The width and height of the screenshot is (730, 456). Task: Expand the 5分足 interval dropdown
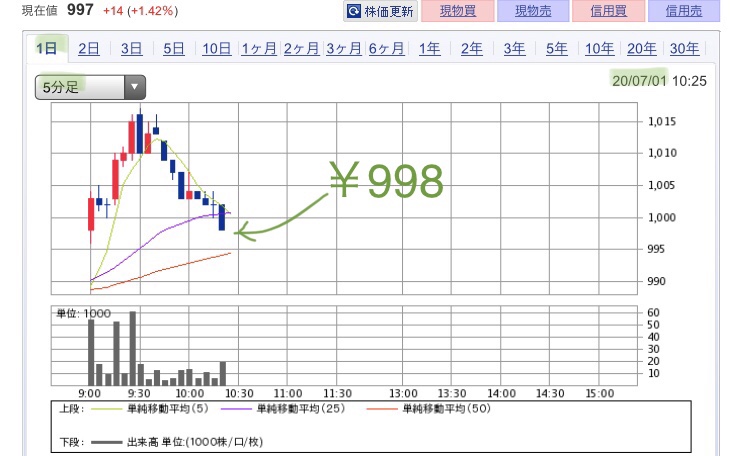(90, 87)
